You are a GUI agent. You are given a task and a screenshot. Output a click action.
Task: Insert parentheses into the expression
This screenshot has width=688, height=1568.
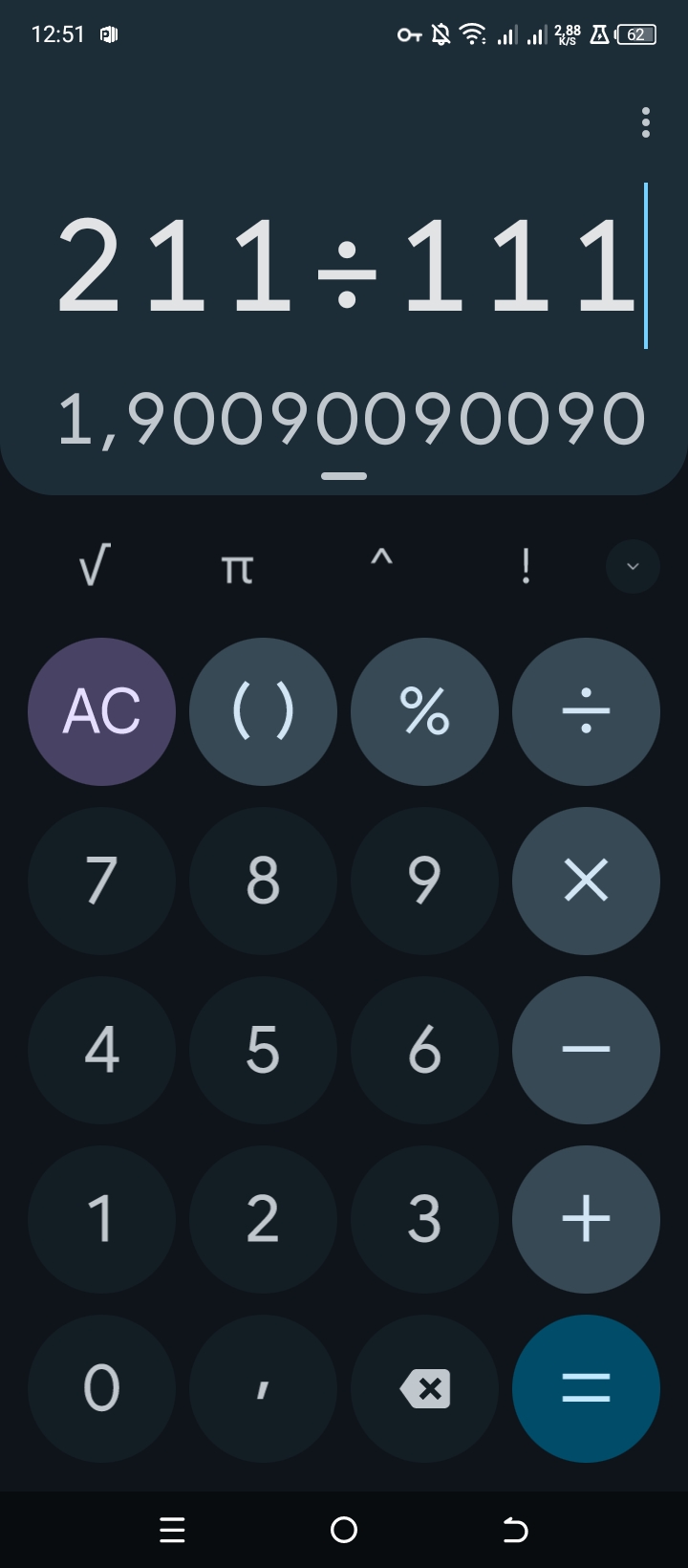coord(263,711)
